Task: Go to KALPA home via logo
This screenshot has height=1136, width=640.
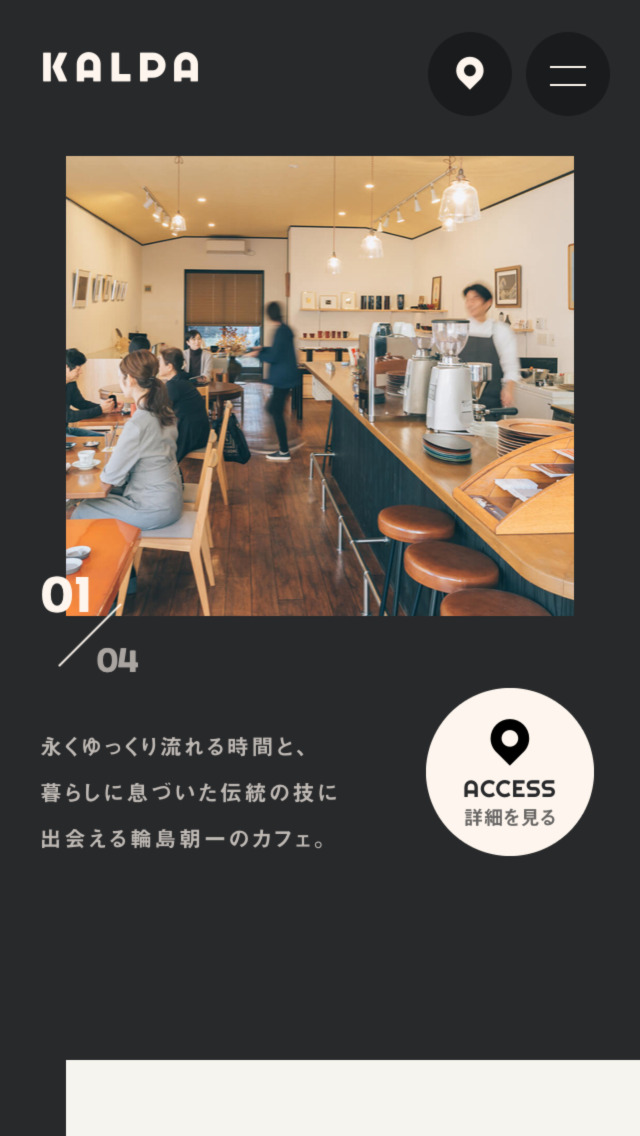Action: click(x=120, y=68)
